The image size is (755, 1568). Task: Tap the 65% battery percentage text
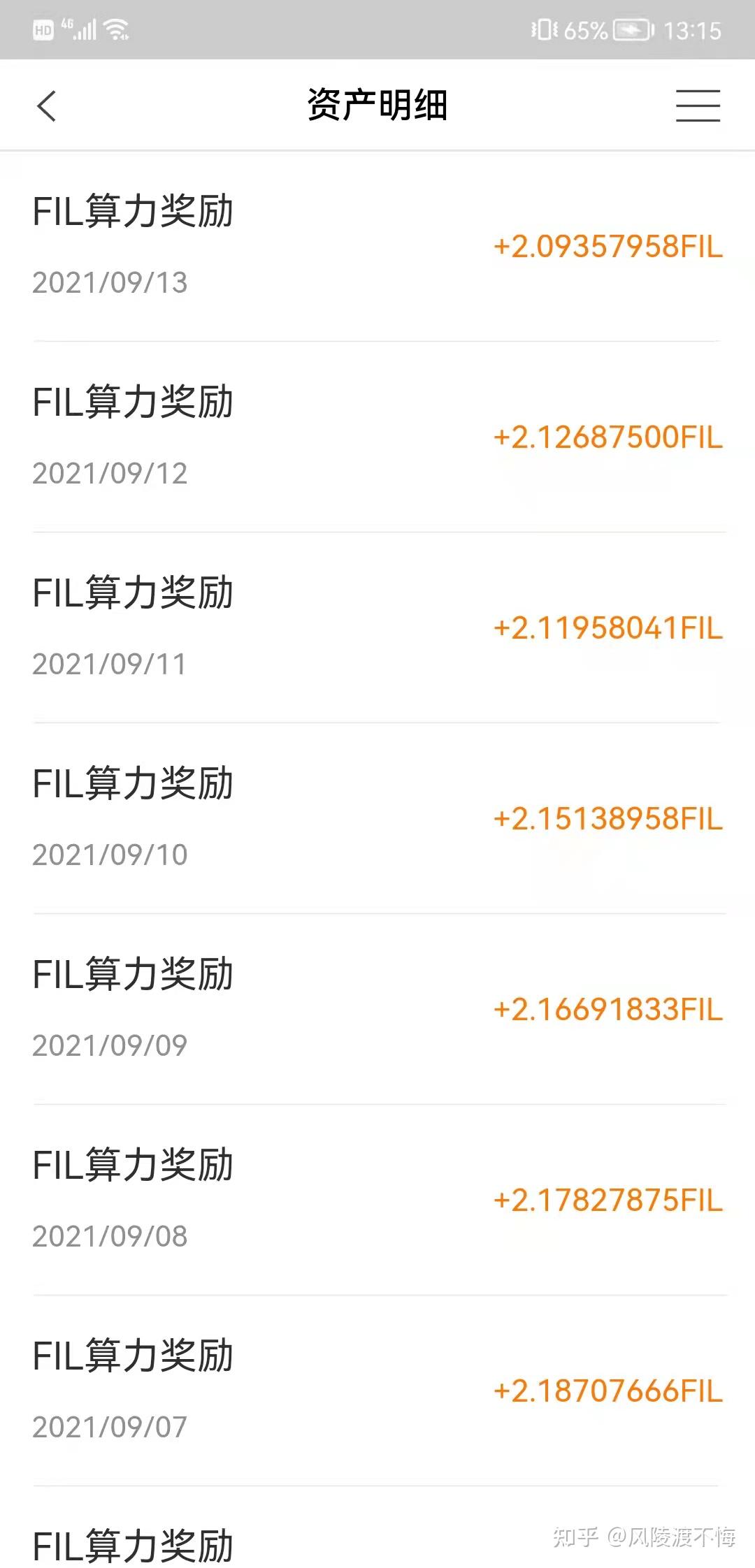(x=583, y=29)
